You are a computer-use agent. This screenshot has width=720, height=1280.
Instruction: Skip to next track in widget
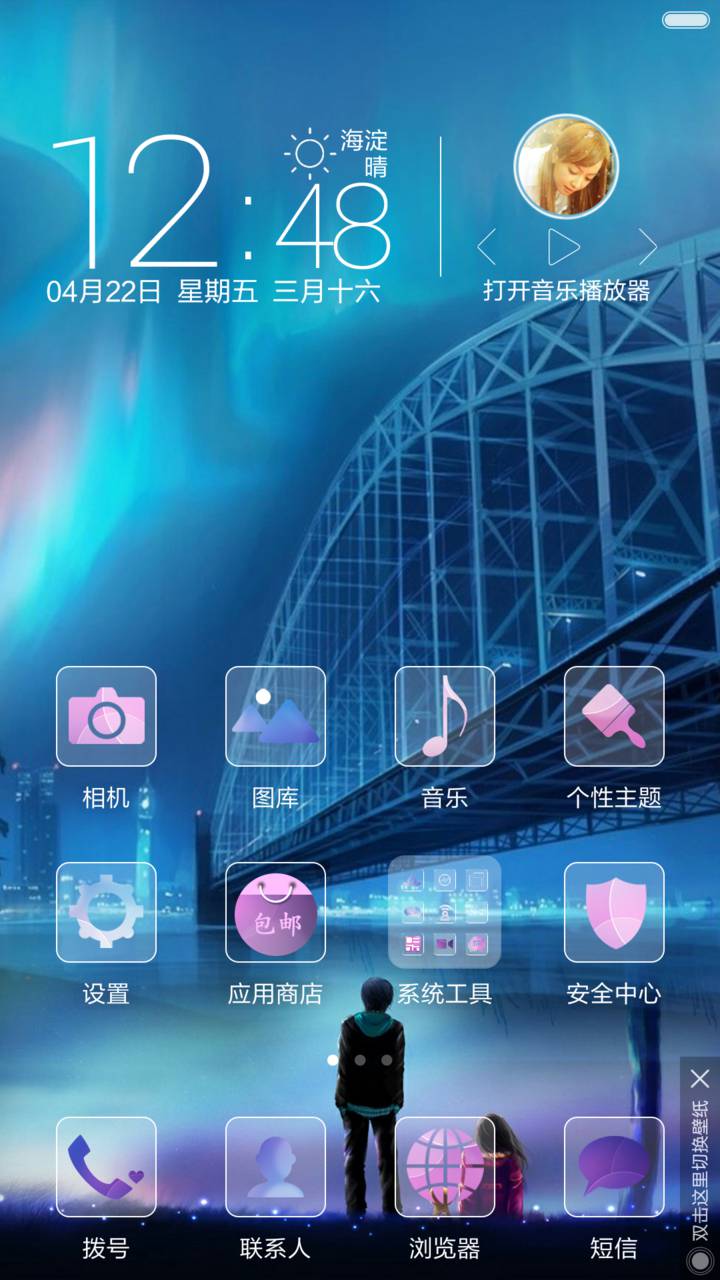647,246
